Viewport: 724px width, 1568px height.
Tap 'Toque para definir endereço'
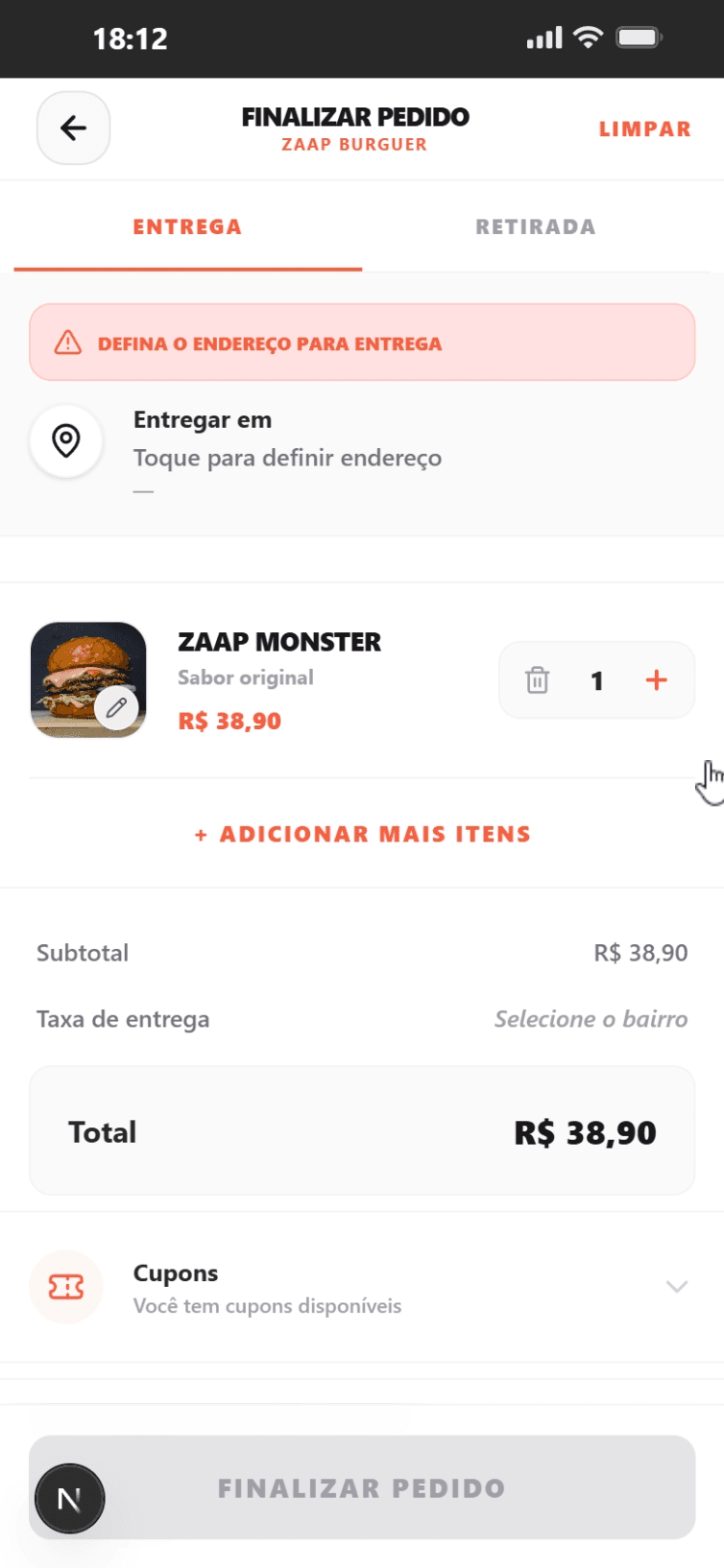(x=286, y=458)
